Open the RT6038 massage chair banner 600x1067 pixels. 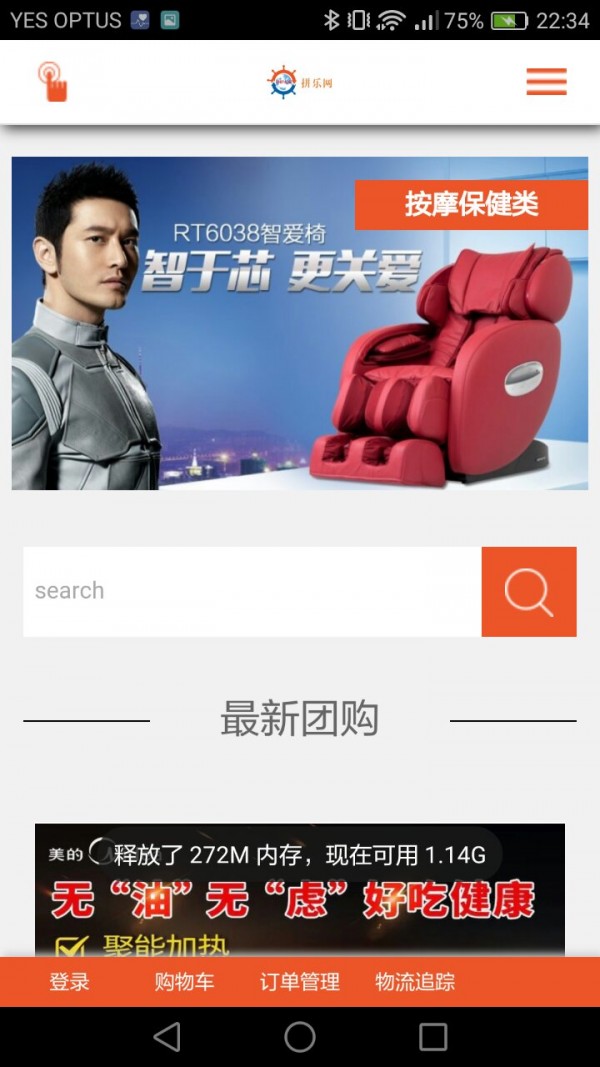(299, 322)
